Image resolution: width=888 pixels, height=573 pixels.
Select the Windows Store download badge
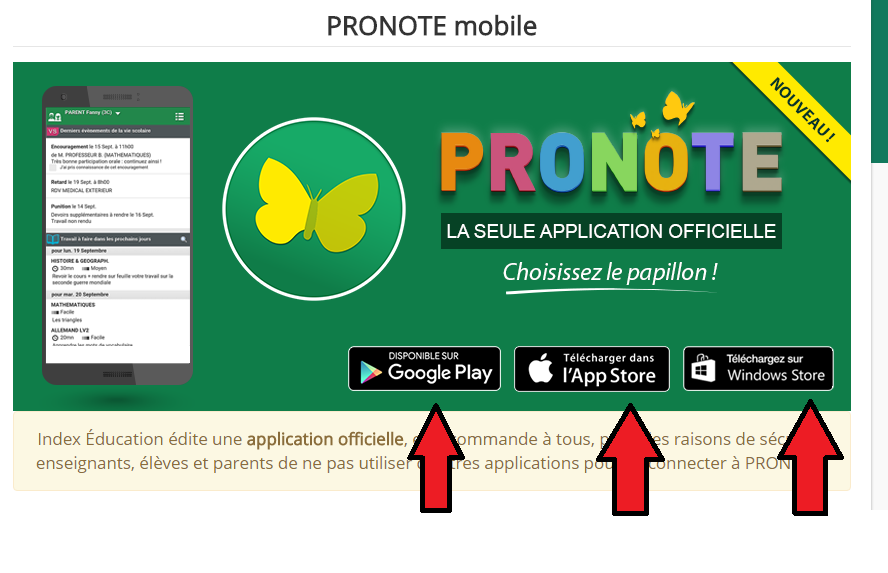click(x=758, y=369)
